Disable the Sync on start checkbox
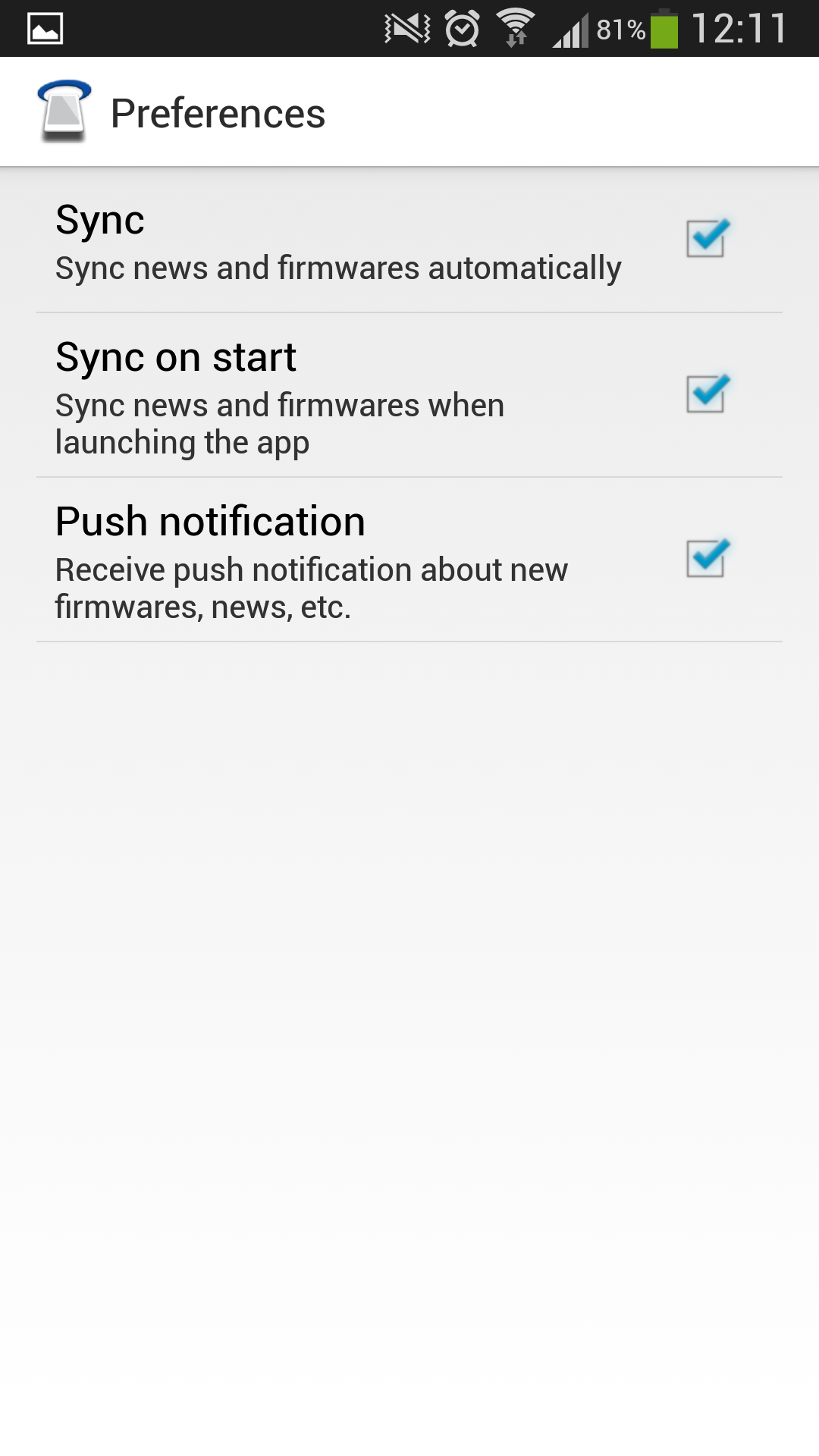Image resolution: width=819 pixels, height=1456 pixels. (x=706, y=394)
